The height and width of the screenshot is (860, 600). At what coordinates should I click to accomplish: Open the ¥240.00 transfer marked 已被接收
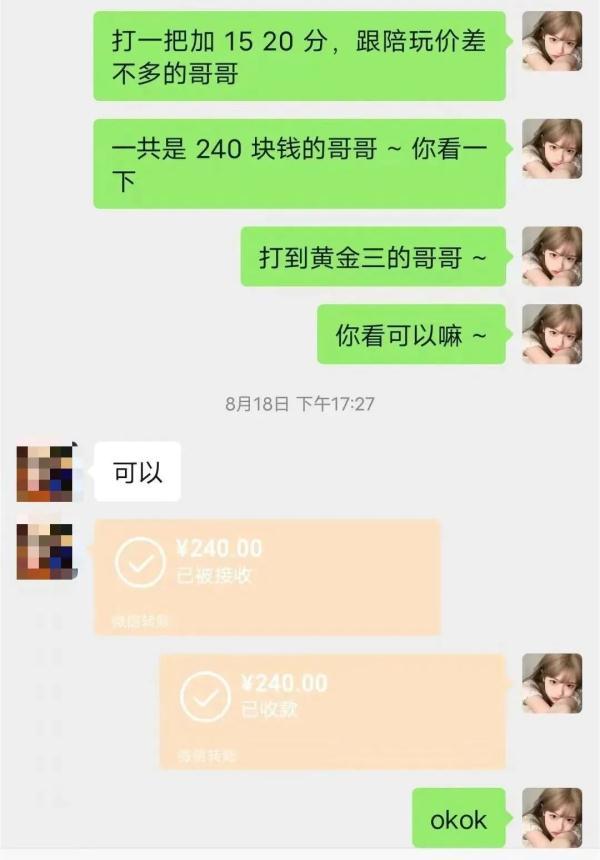coord(267,576)
